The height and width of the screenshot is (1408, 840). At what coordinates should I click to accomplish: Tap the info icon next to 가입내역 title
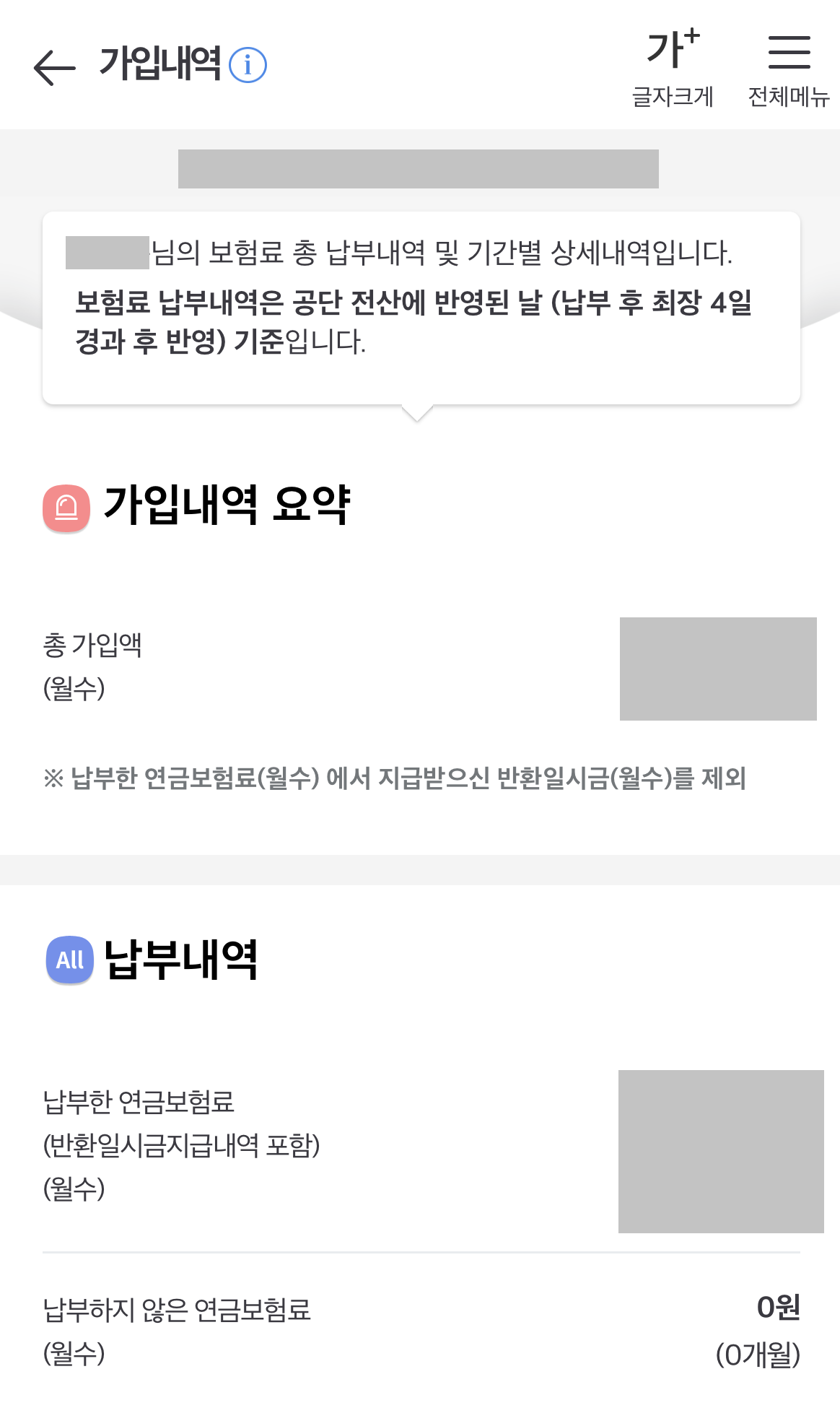(249, 65)
